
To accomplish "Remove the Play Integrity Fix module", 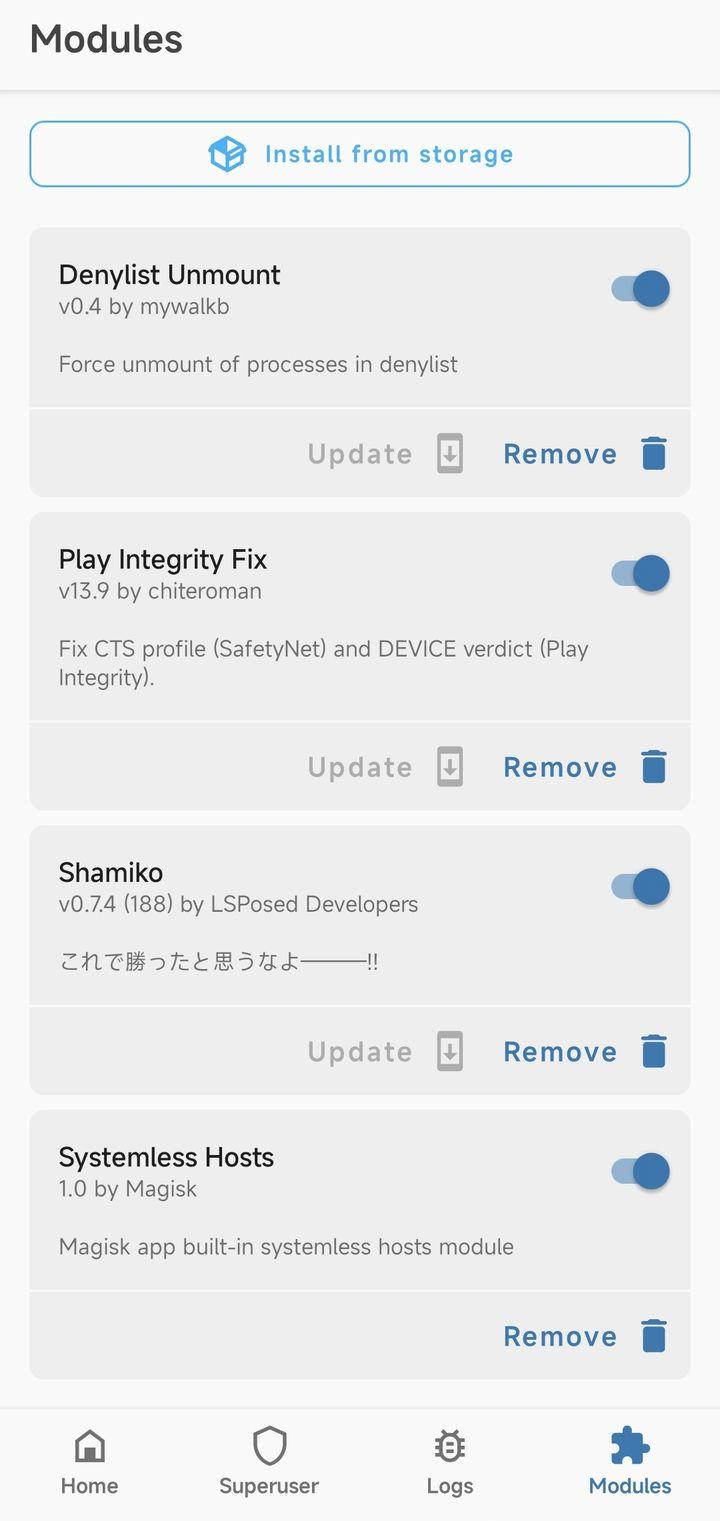I will coord(585,767).
